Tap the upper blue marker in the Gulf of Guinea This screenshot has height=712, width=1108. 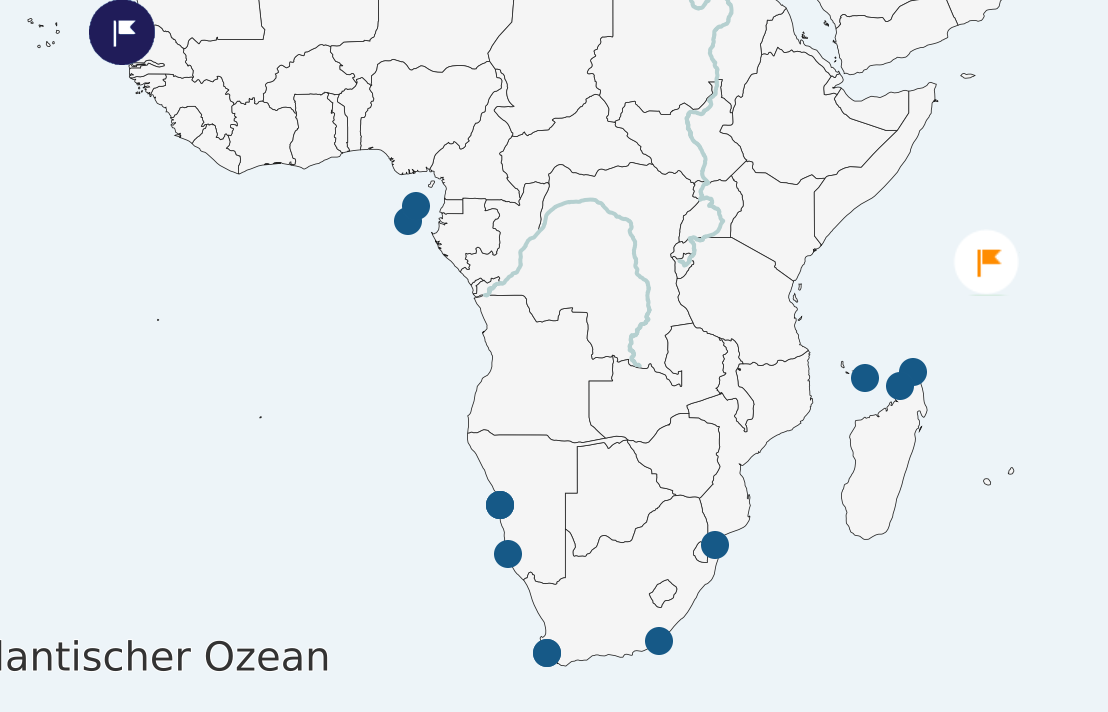click(417, 205)
